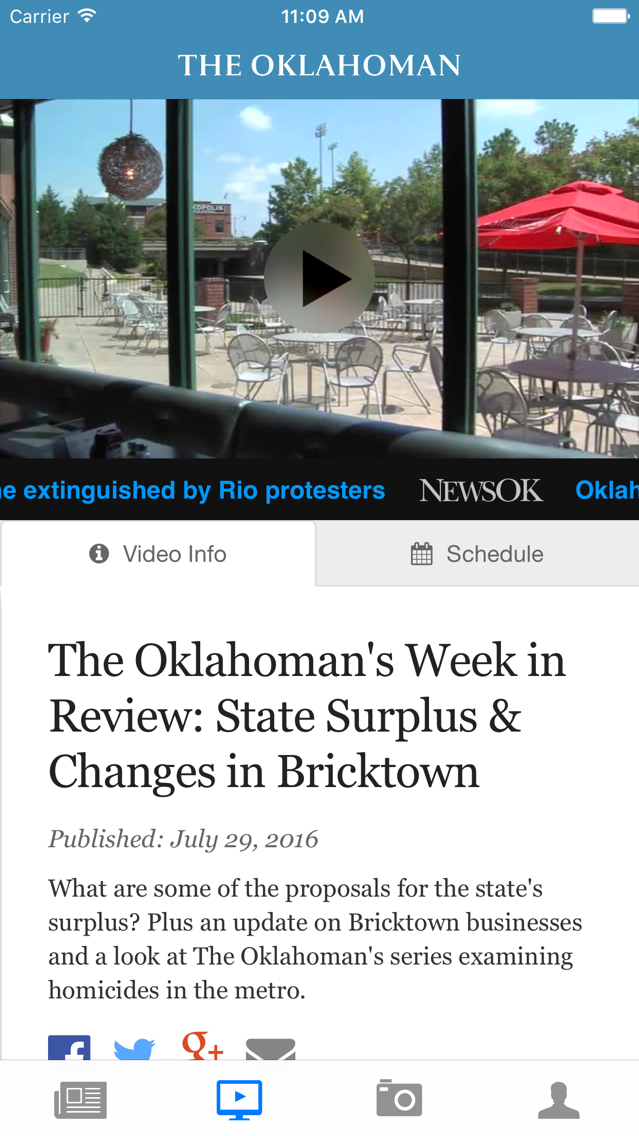The width and height of the screenshot is (639, 1136).
Task: Share the video on Twitter
Action: tap(135, 1050)
